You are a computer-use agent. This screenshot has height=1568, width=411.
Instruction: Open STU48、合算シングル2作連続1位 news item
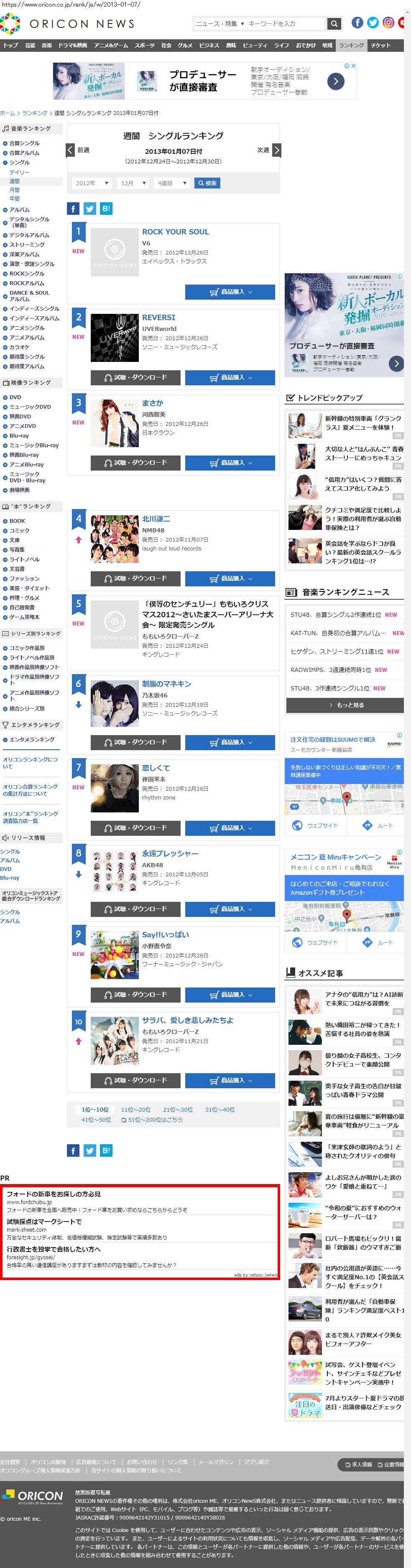point(335,615)
